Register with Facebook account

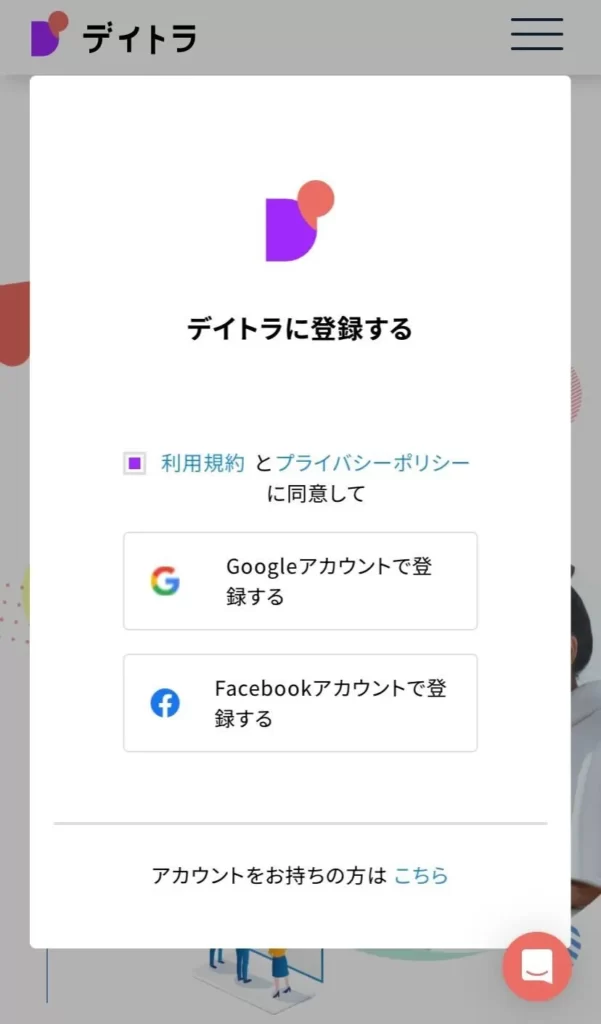(300, 703)
